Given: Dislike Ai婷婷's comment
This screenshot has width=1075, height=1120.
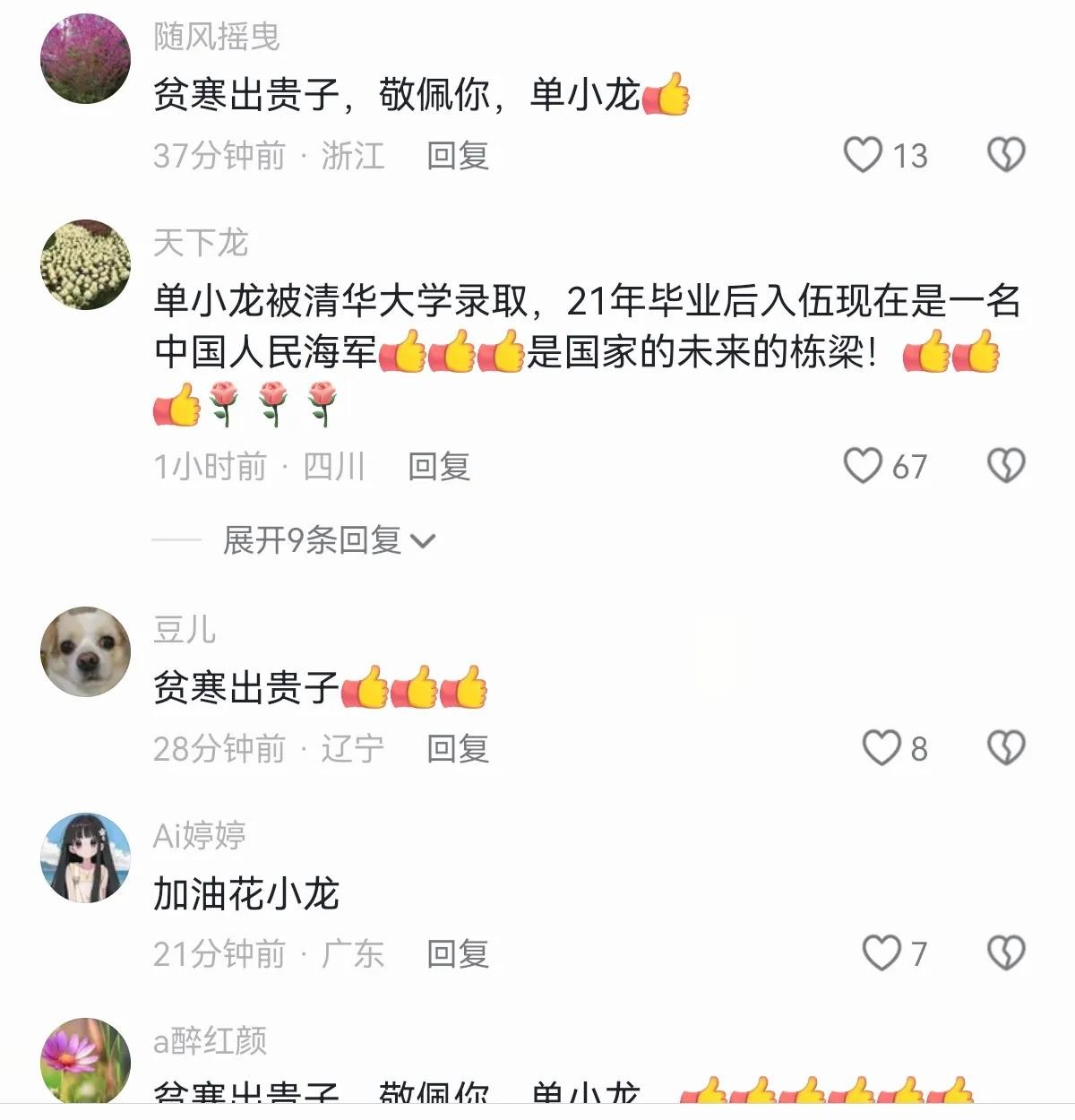Looking at the screenshot, I should 1005,952.
